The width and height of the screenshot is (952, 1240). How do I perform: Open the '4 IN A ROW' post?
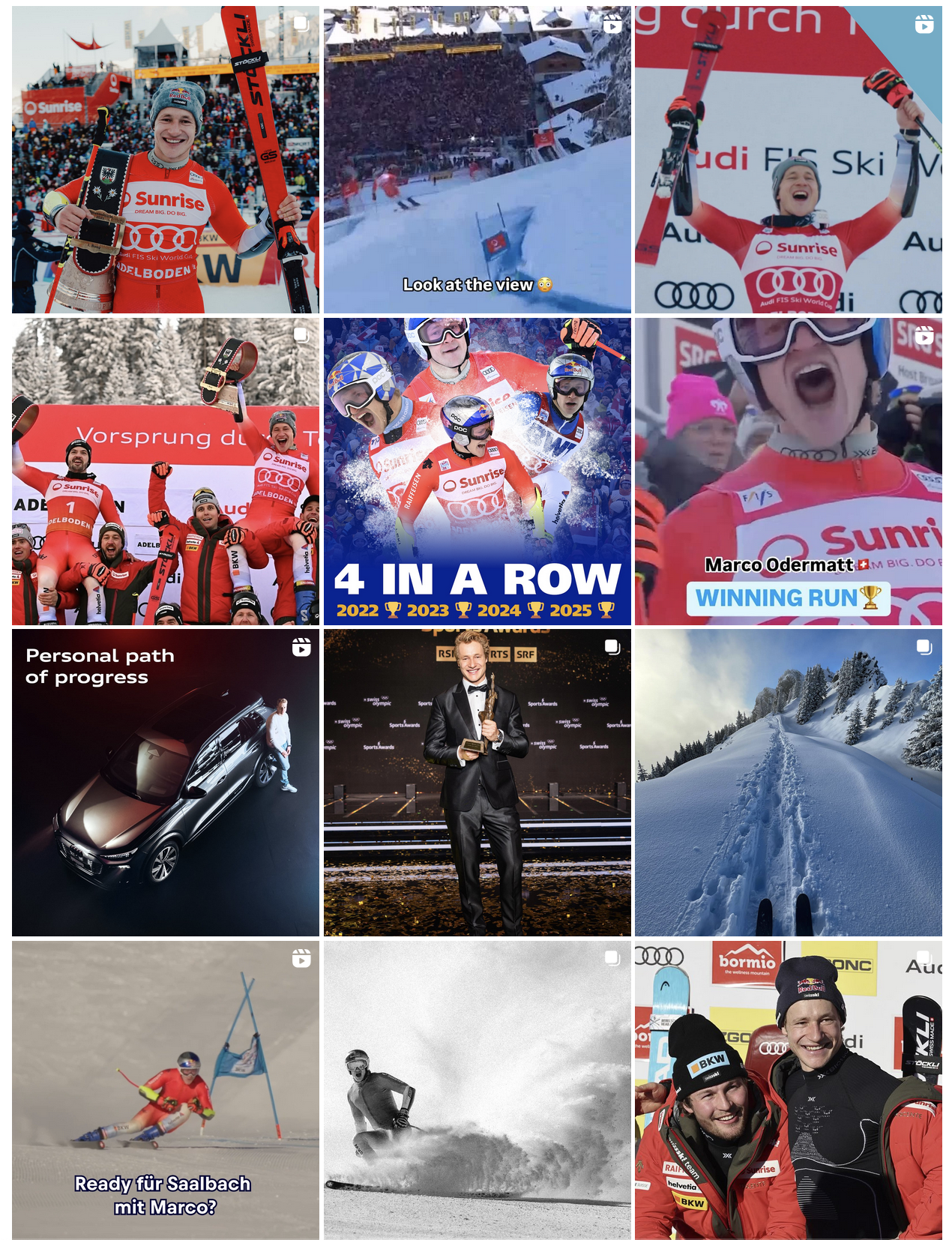[477, 471]
